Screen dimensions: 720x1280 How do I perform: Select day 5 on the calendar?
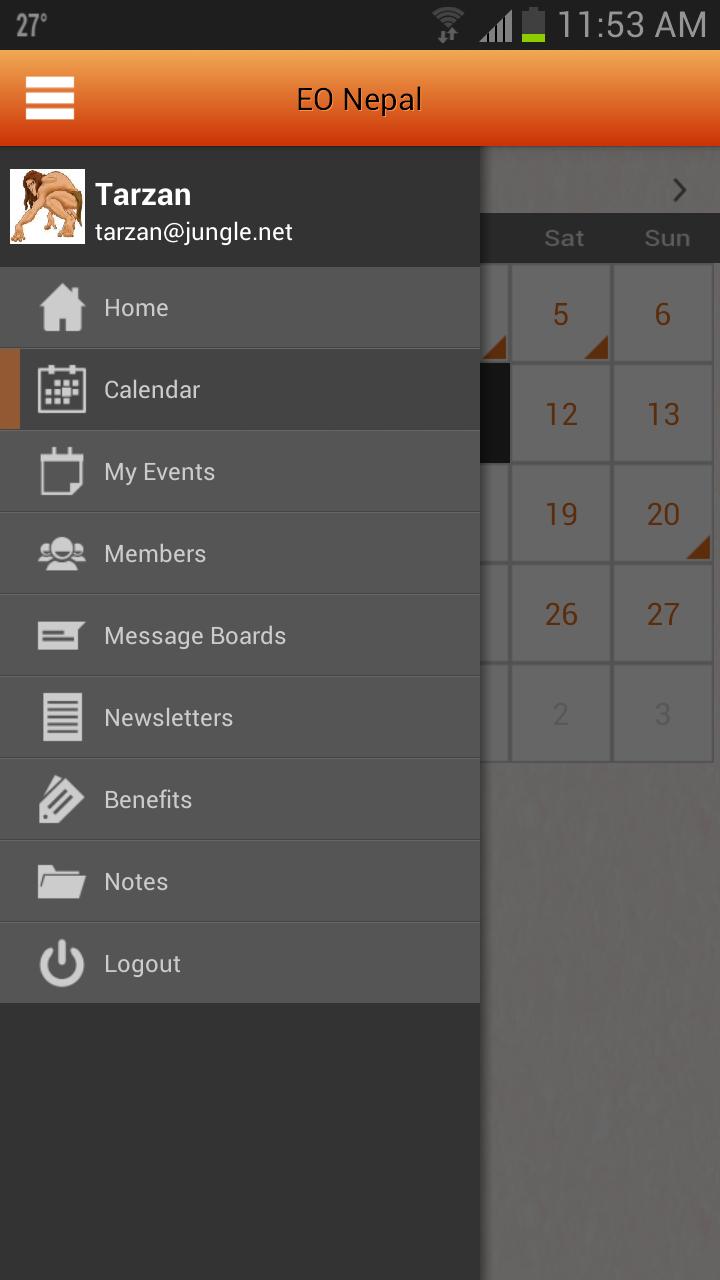click(561, 314)
